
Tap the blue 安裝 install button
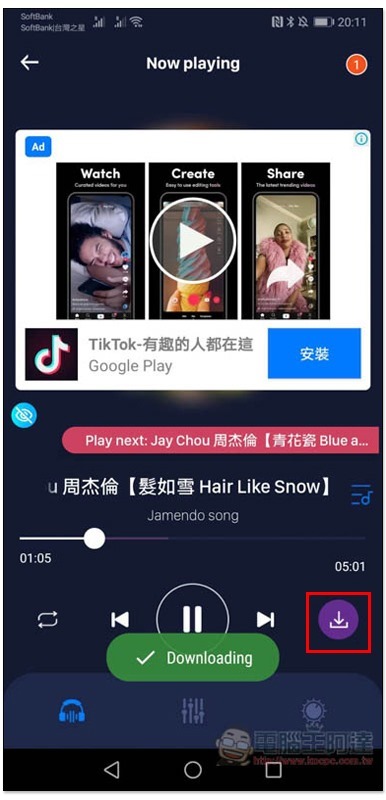pos(314,354)
